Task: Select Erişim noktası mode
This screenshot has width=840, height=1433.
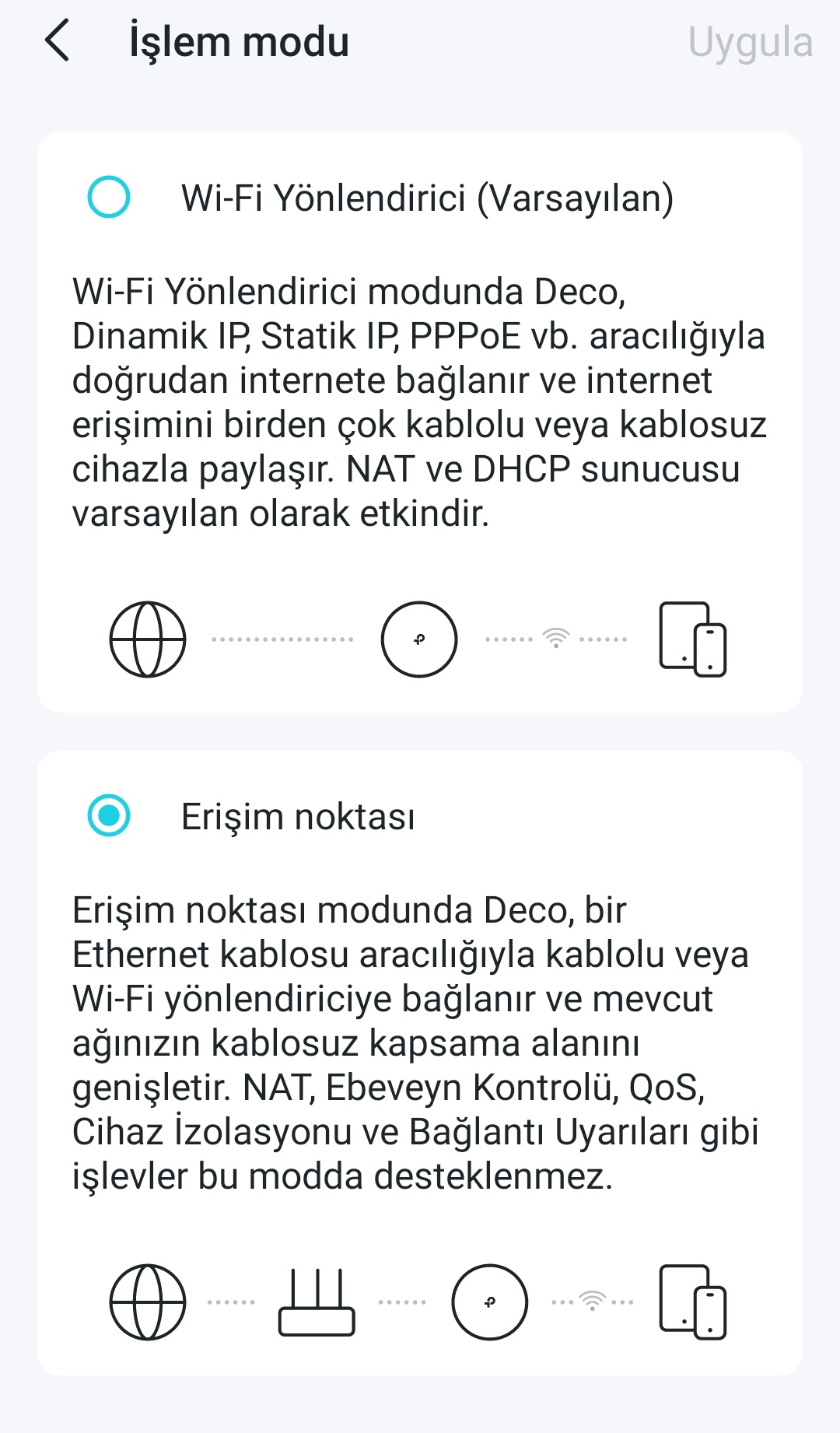Action: (x=109, y=815)
